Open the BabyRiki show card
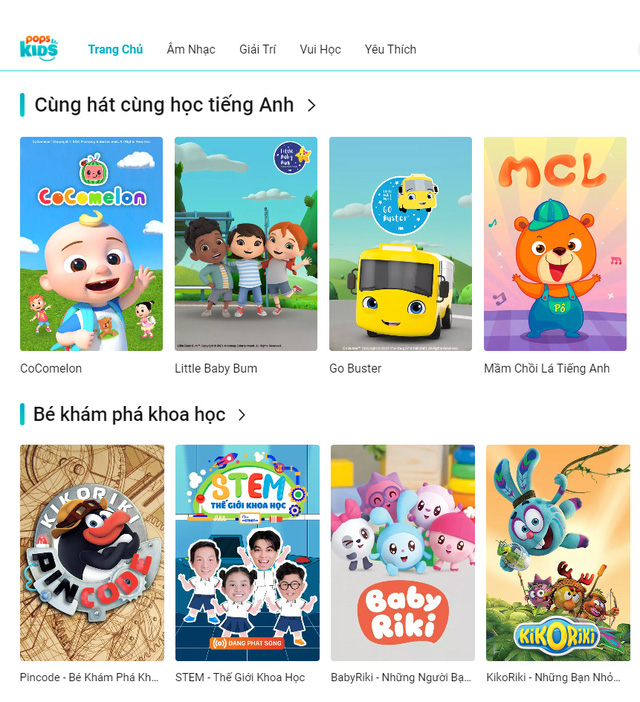 click(x=402, y=552)
